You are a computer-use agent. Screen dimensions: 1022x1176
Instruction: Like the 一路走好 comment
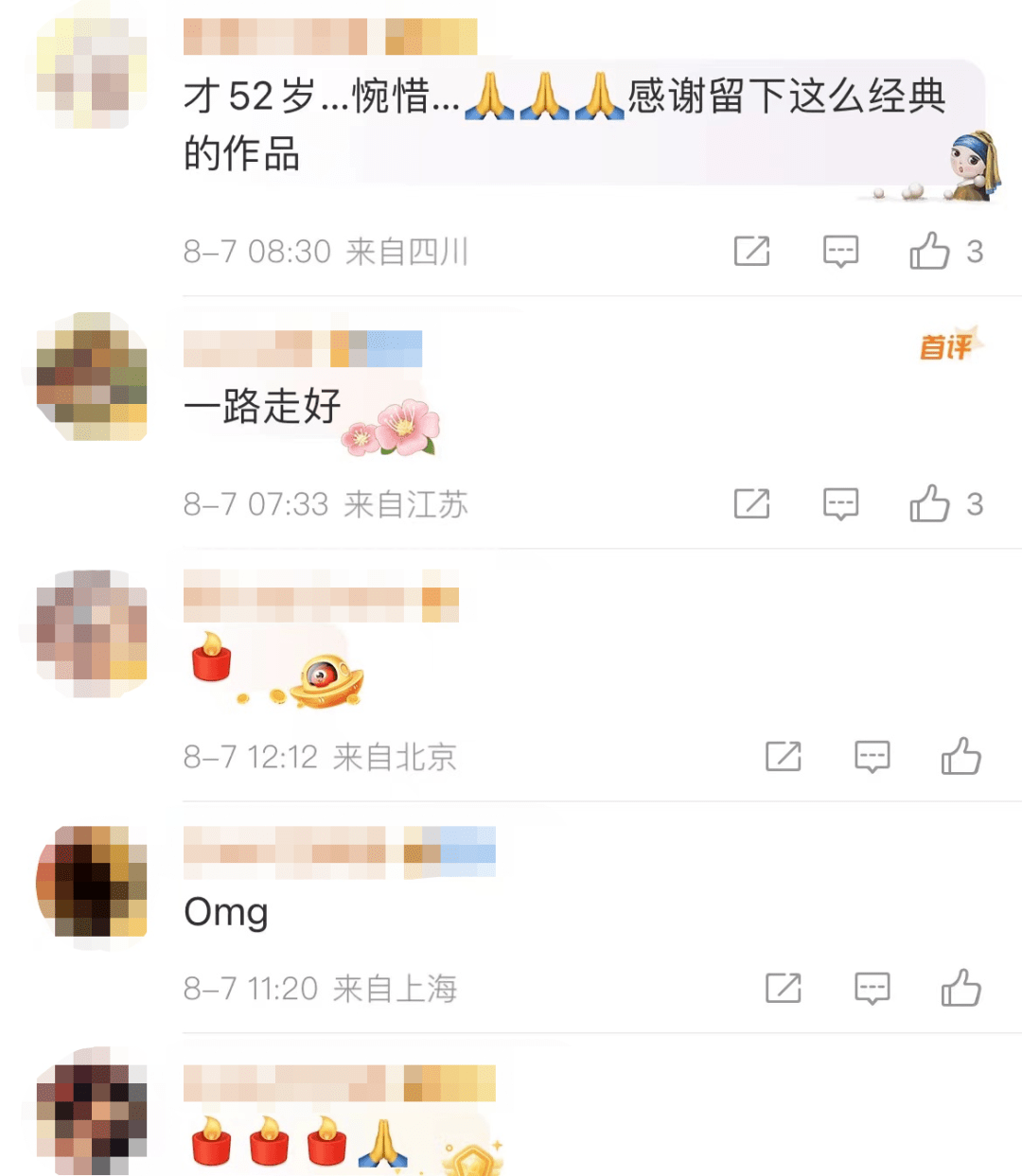[930, 504]
